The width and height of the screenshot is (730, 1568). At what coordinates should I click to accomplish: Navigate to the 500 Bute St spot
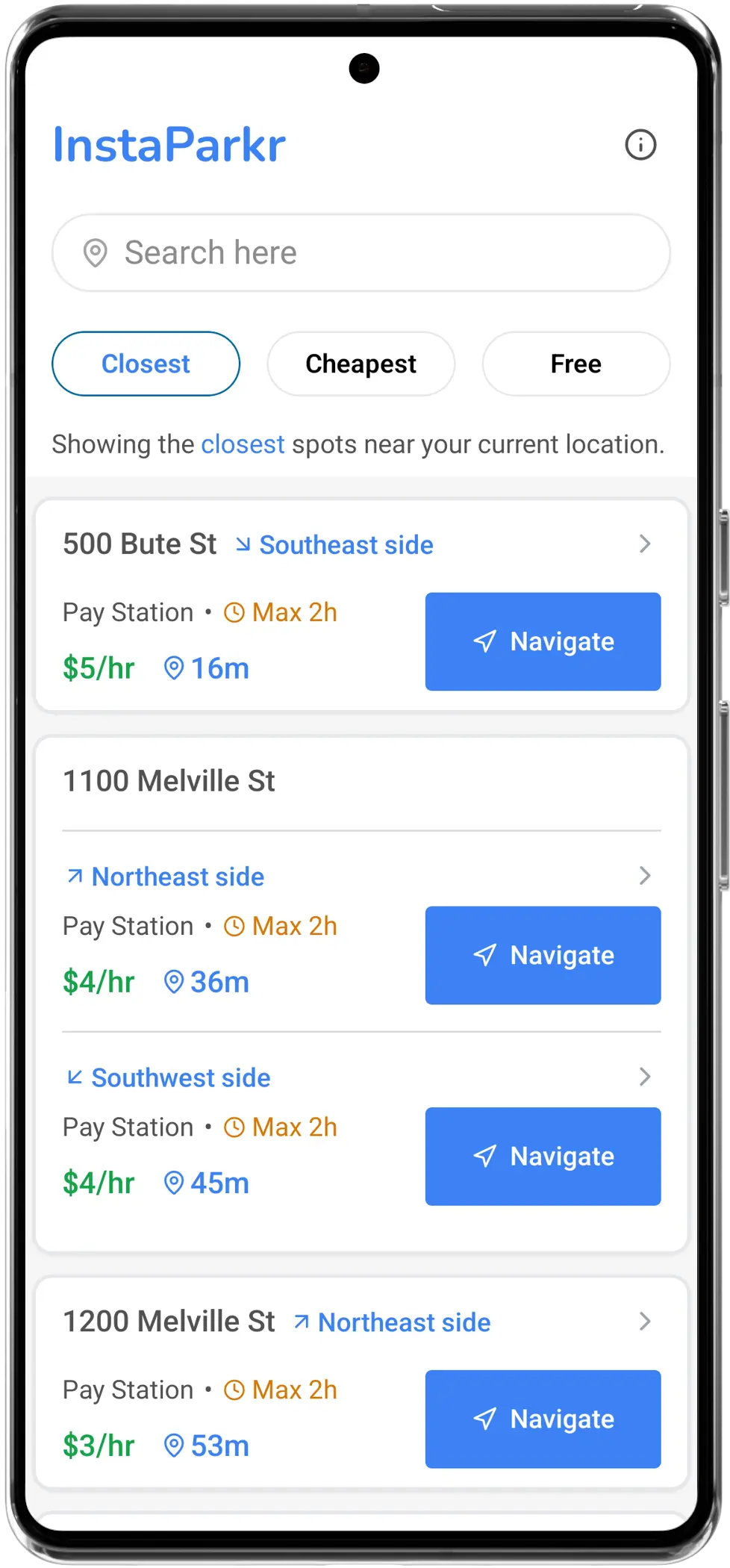[x=543, y=641]
